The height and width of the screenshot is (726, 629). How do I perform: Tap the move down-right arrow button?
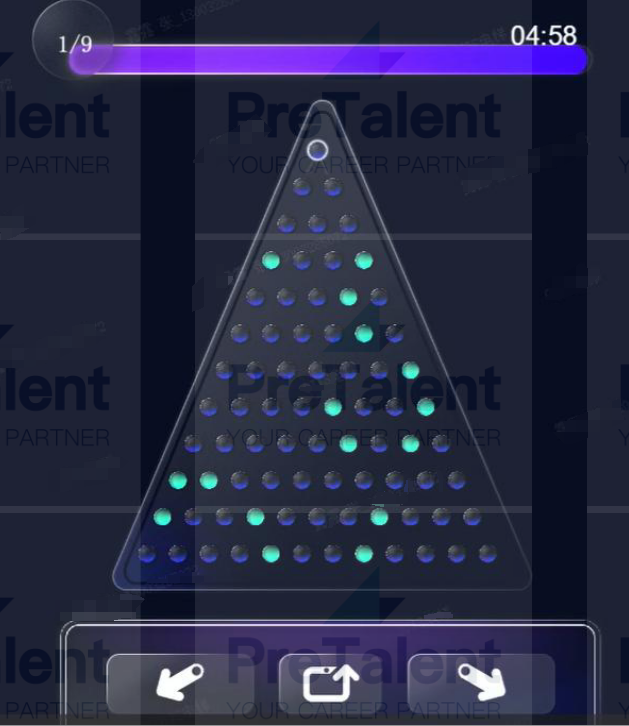coord(481,683)
